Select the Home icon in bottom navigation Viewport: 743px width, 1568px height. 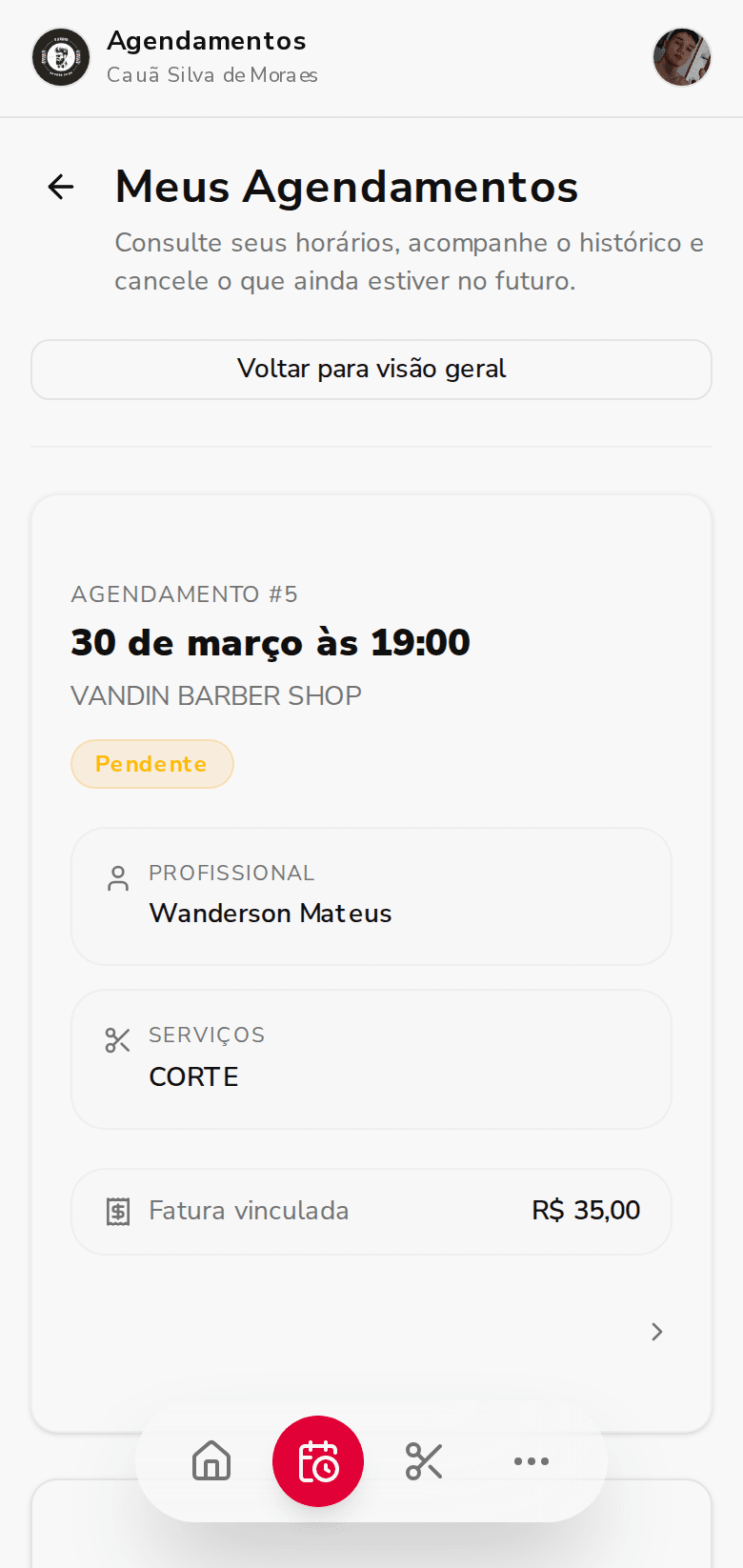tap(211, 1460)
